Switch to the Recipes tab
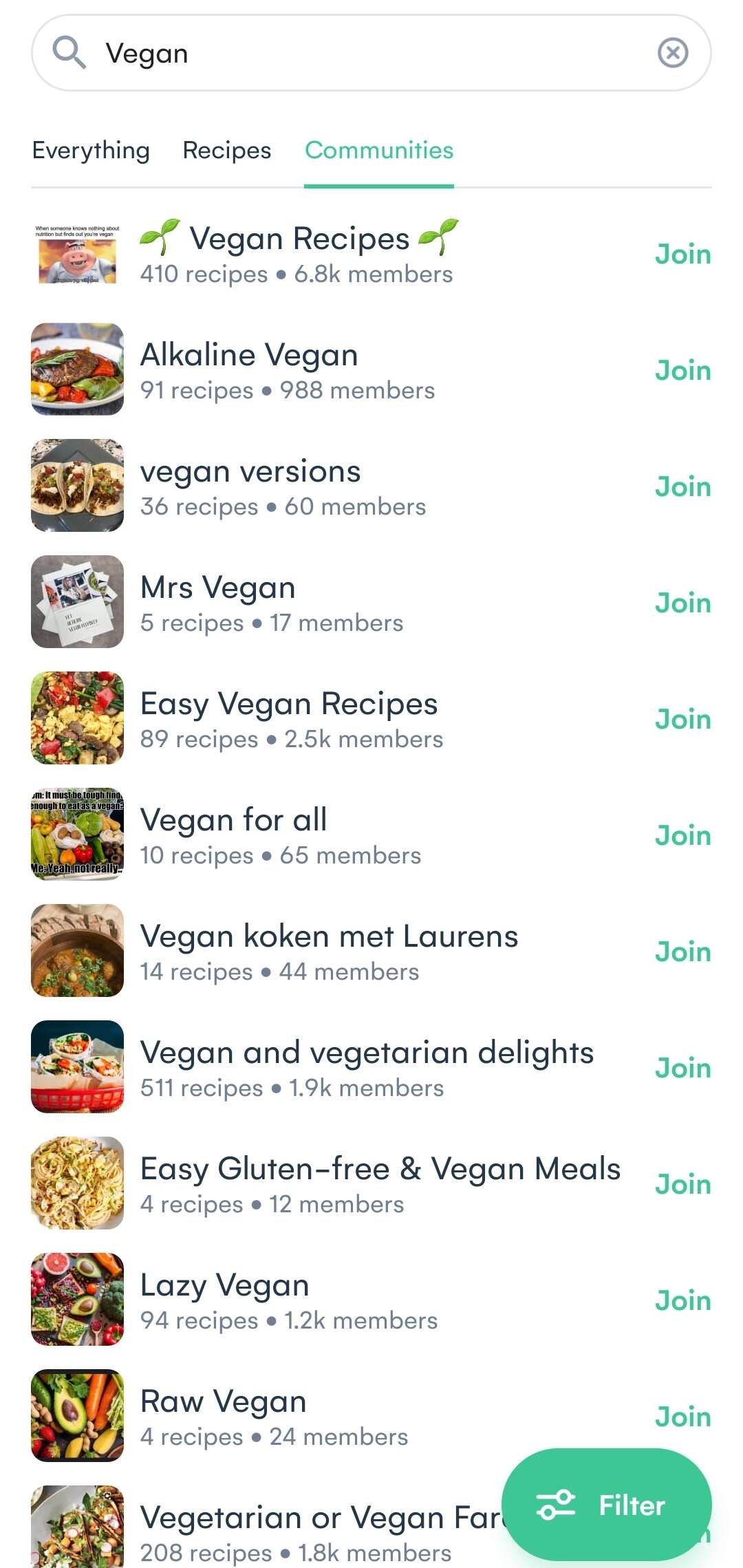743x1568 pixels. (227, 150)
